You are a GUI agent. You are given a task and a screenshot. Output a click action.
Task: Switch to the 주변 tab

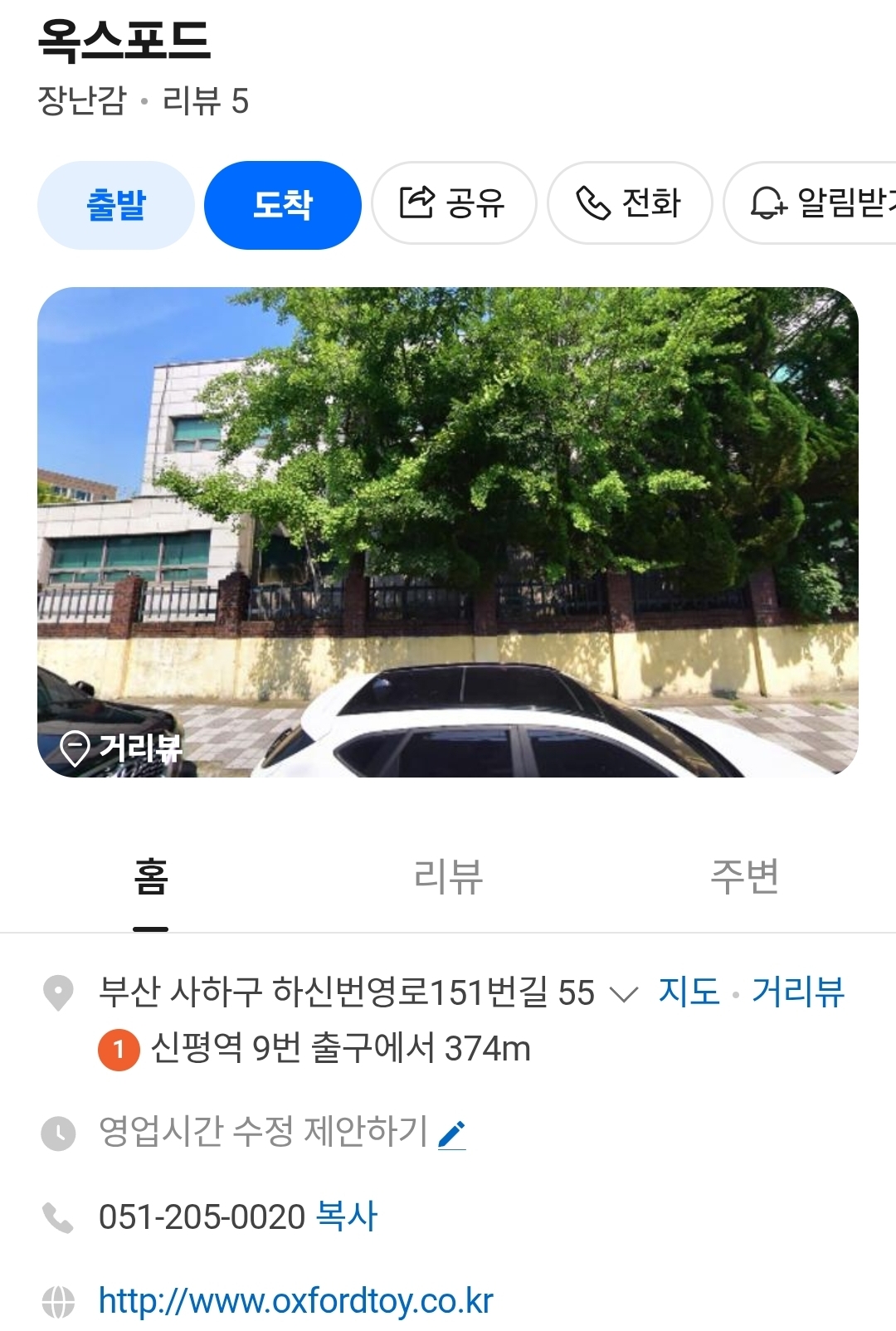[x=744, y=877]
